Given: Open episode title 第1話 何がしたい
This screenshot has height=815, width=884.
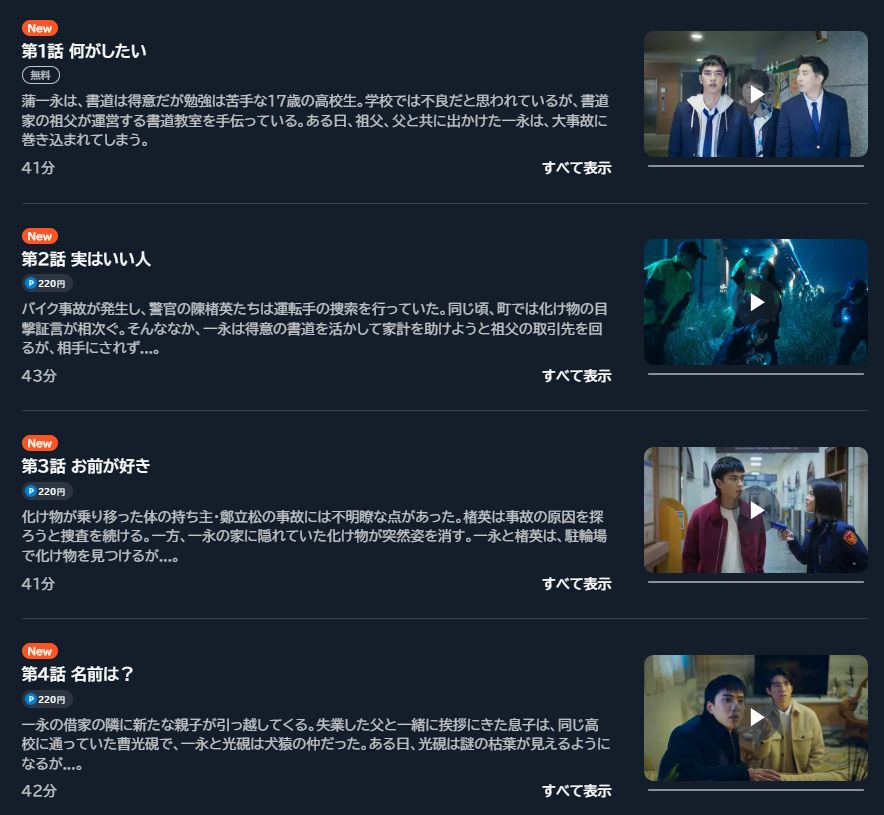Looking at the screenshot, I should point(84,50).
